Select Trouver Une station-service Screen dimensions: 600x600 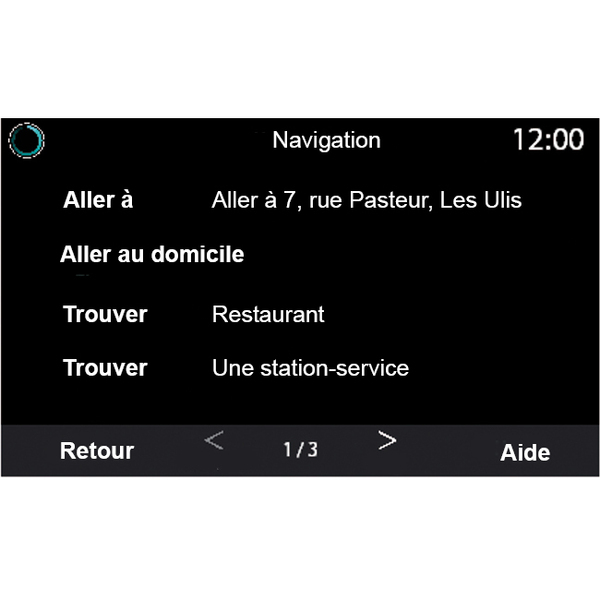tap(310, 368)
